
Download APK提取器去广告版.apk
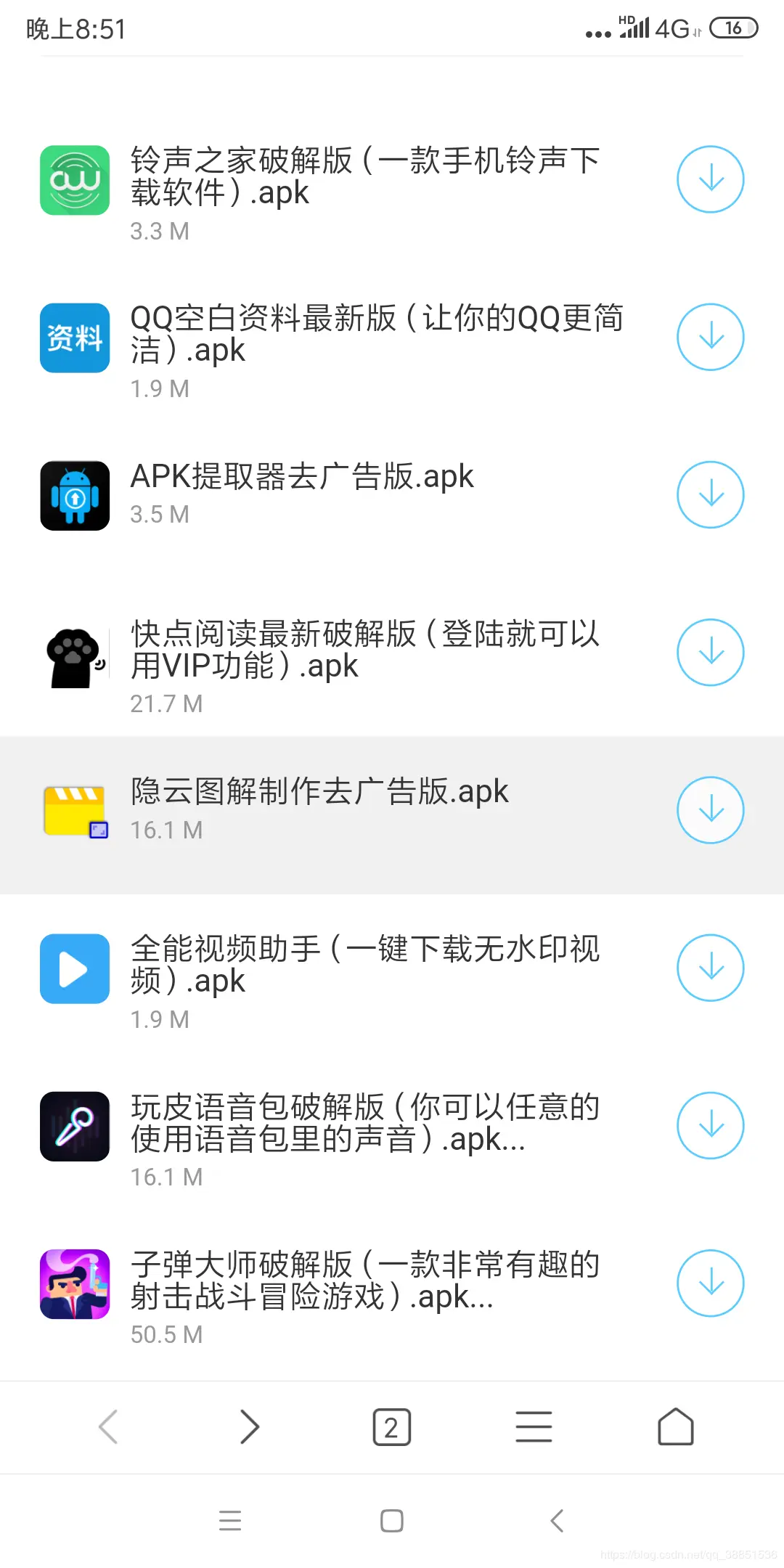(710, 494)
